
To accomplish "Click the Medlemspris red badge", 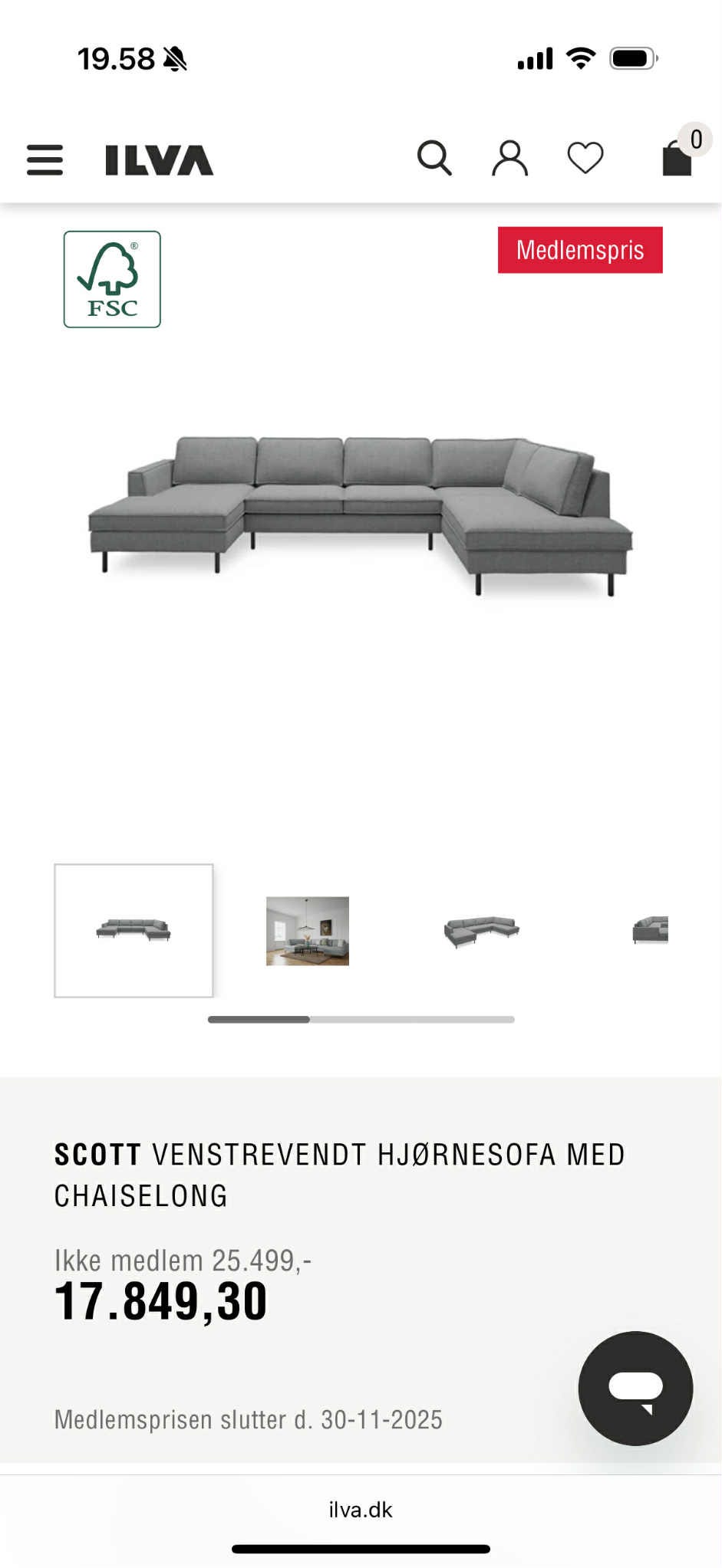I will (581, 248).
